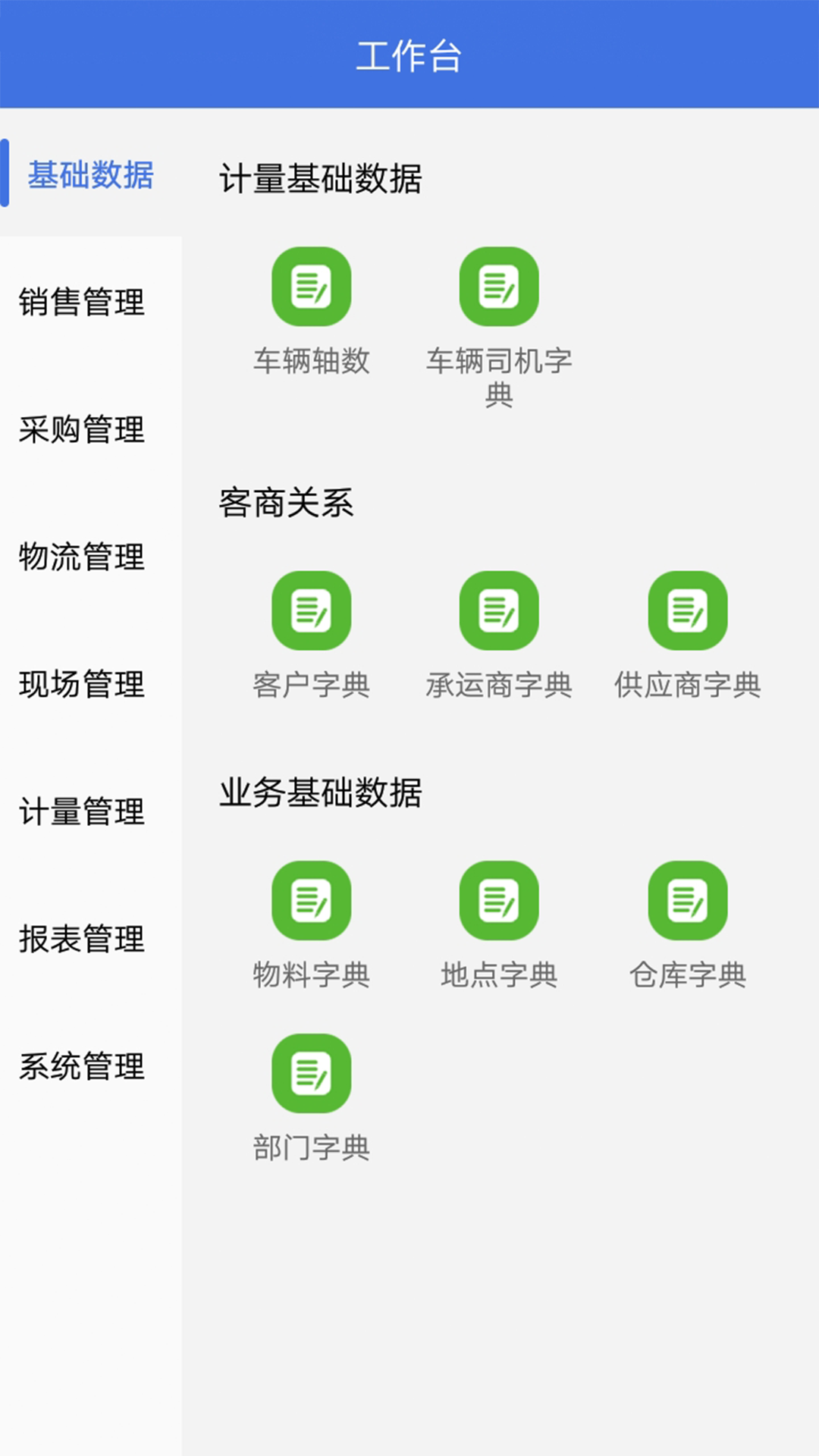
Task: Open 部门字典
Action: 311,1074
